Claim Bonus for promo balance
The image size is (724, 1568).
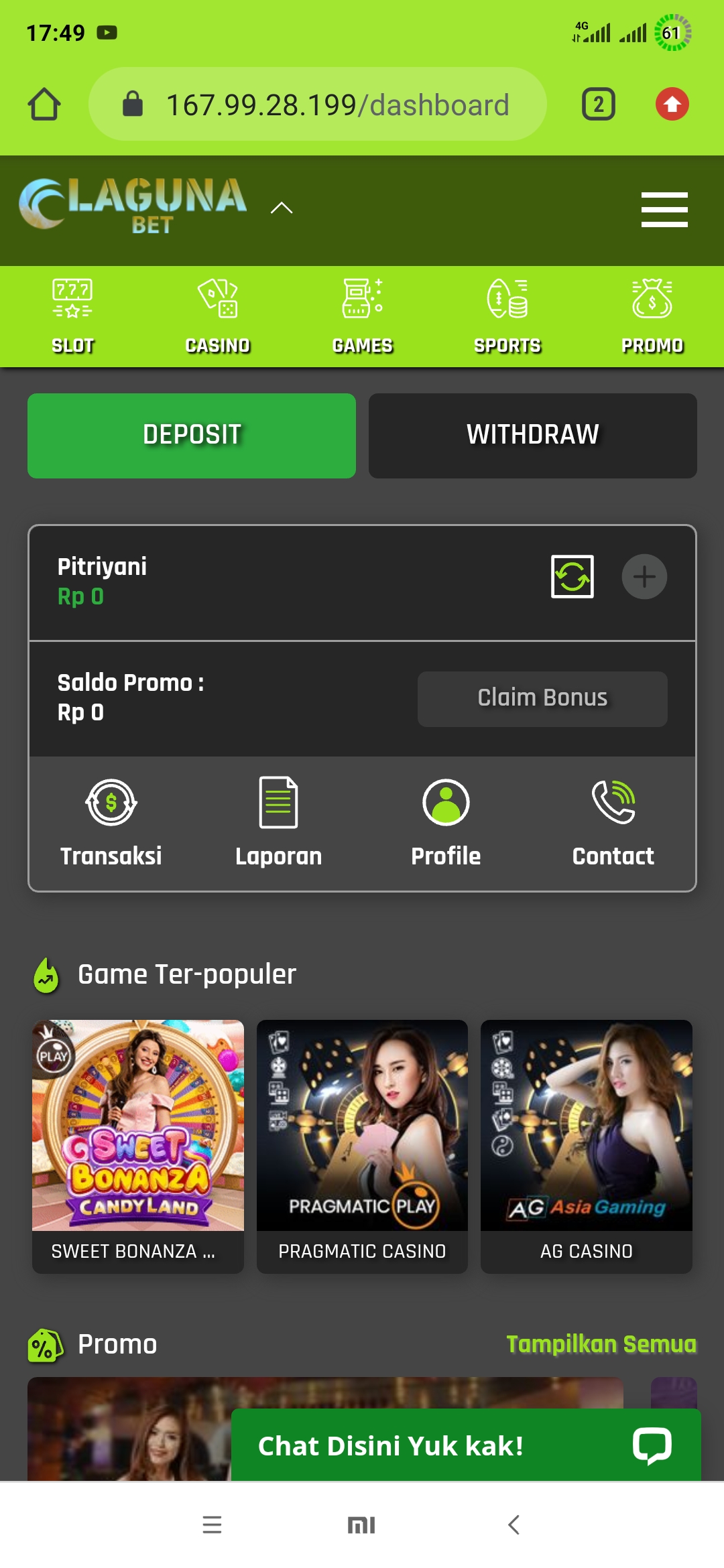542,699
